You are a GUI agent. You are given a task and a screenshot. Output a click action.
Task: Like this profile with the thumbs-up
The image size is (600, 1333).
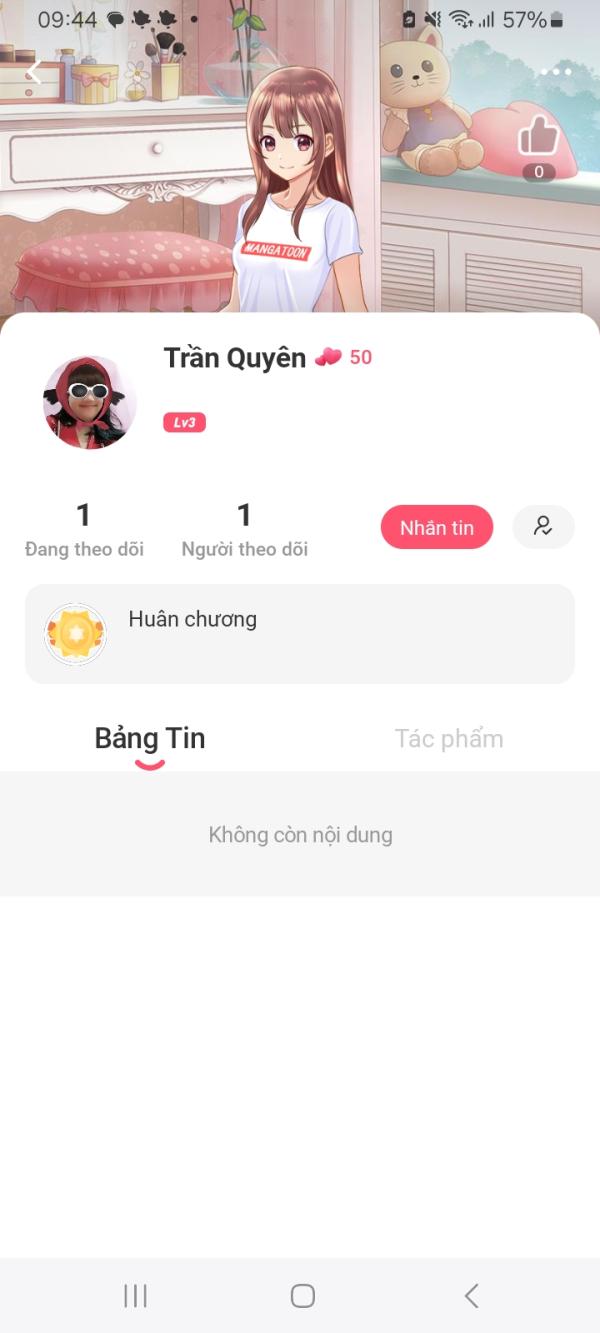coord(538,137)
